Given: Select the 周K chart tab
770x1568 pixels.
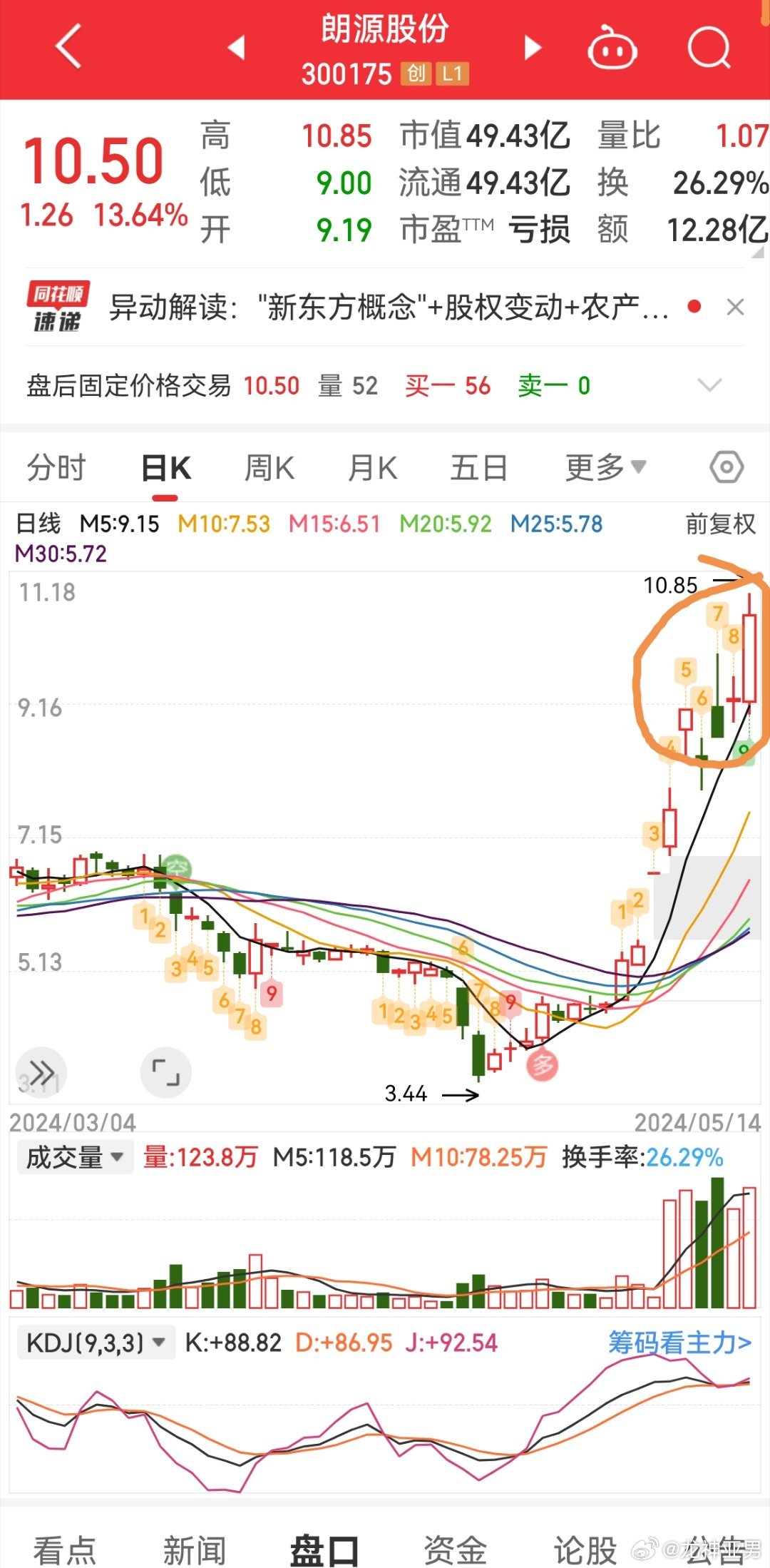Looking at the screenshot, I should (269, 468).
